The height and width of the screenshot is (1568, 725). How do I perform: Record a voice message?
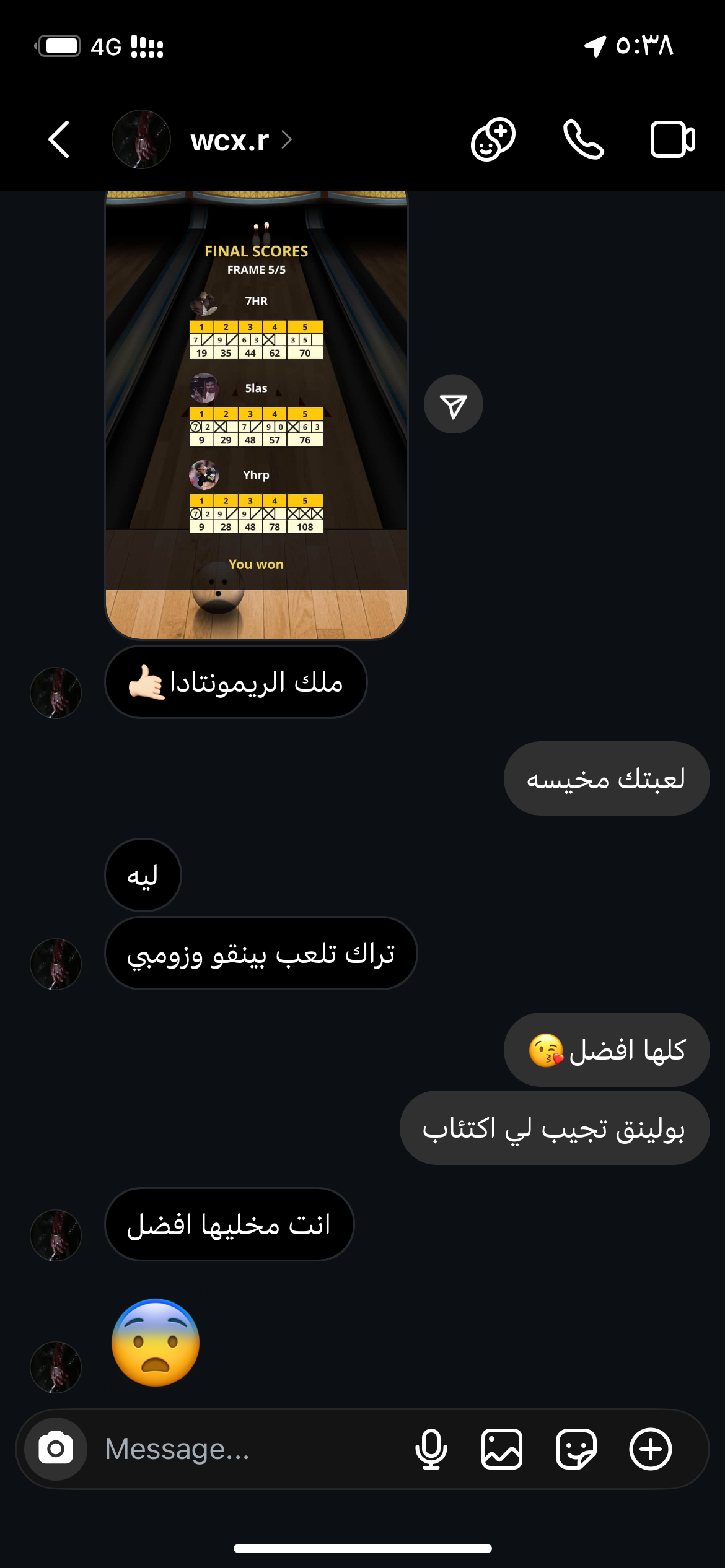point(431,1449)
